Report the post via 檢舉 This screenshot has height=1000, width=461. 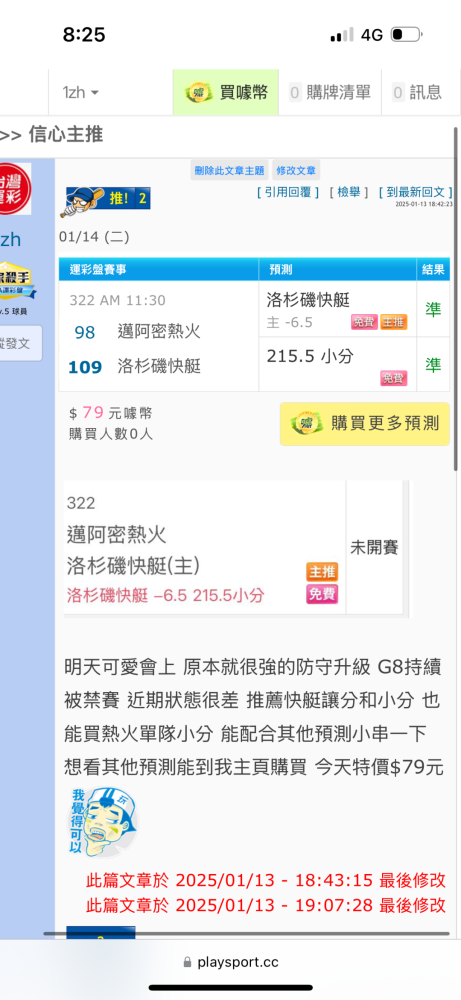pyautogui.click(x=349, y=192)
